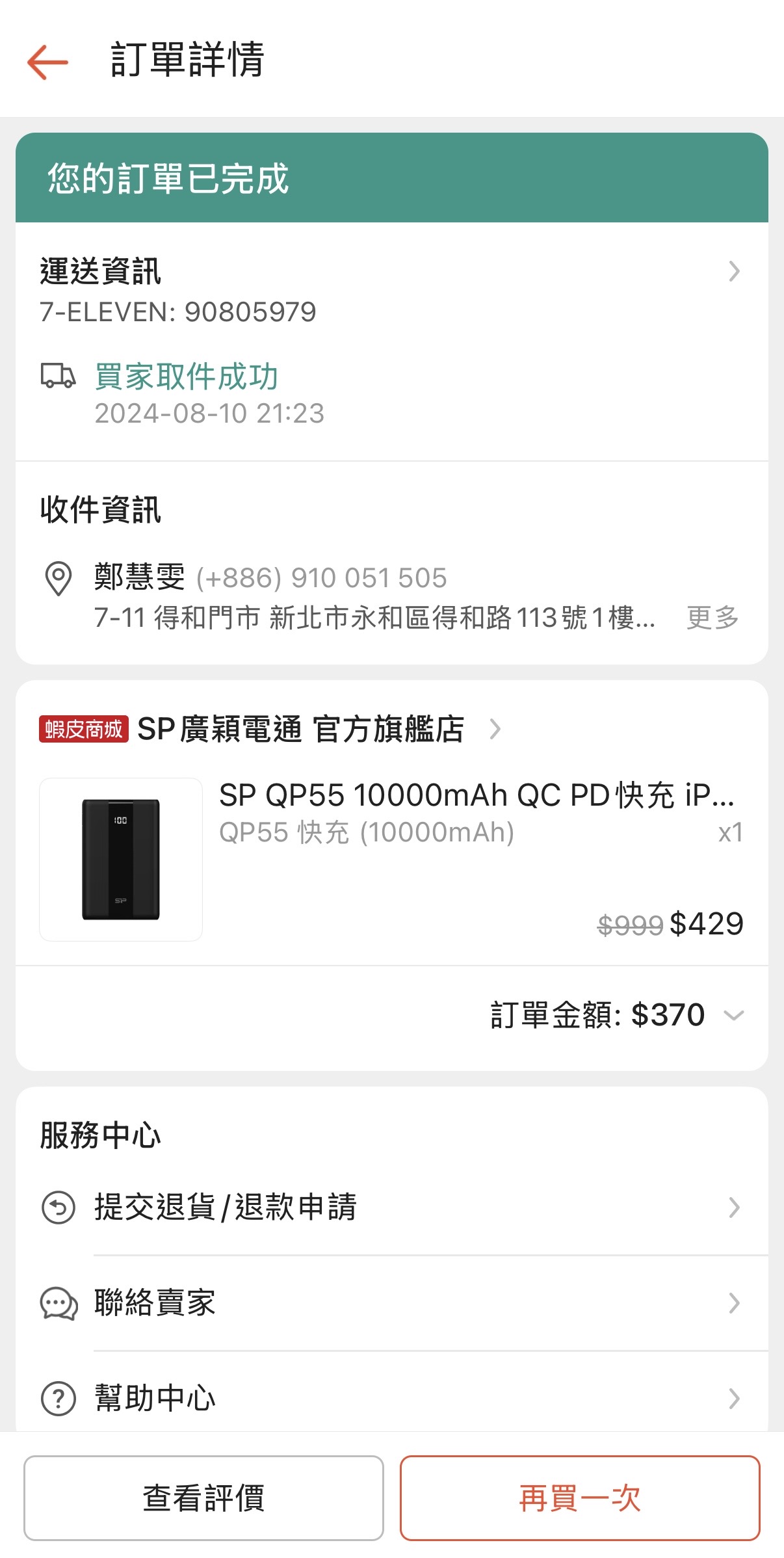Open 提交退貨/退款申請
Viewport: 784px width, 1558px height.
[x=391, y=1208]
